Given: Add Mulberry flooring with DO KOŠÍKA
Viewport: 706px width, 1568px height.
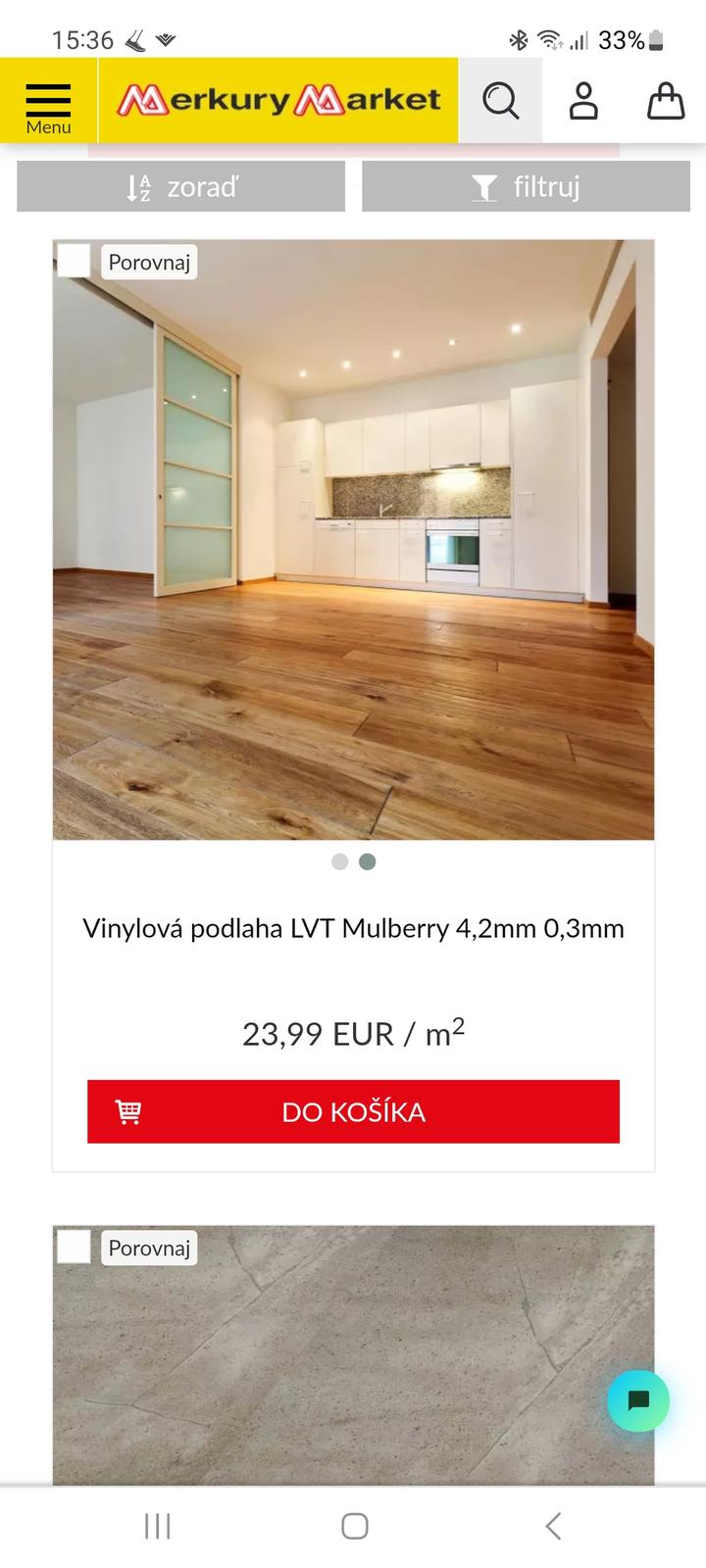Looking at the screenshot, I should click(353, 1111).
